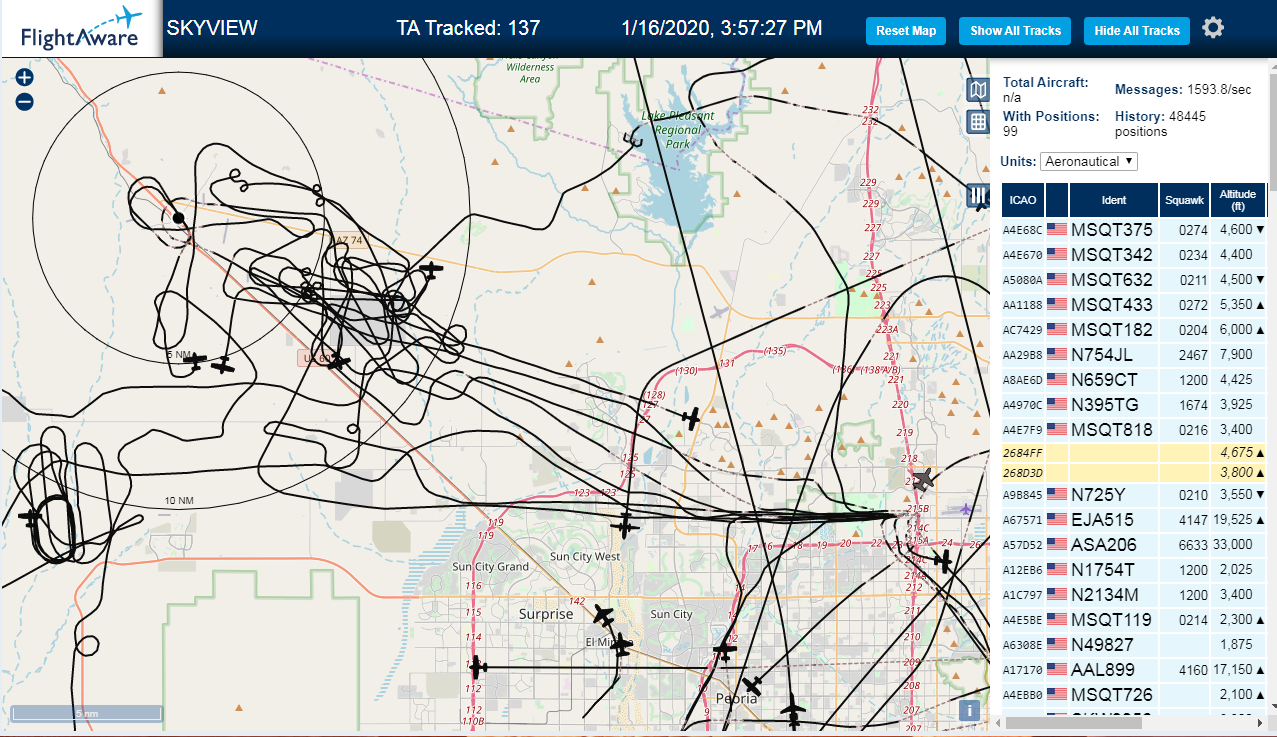Zoom out on the map
1277x737 pixels.
[25, 101]
